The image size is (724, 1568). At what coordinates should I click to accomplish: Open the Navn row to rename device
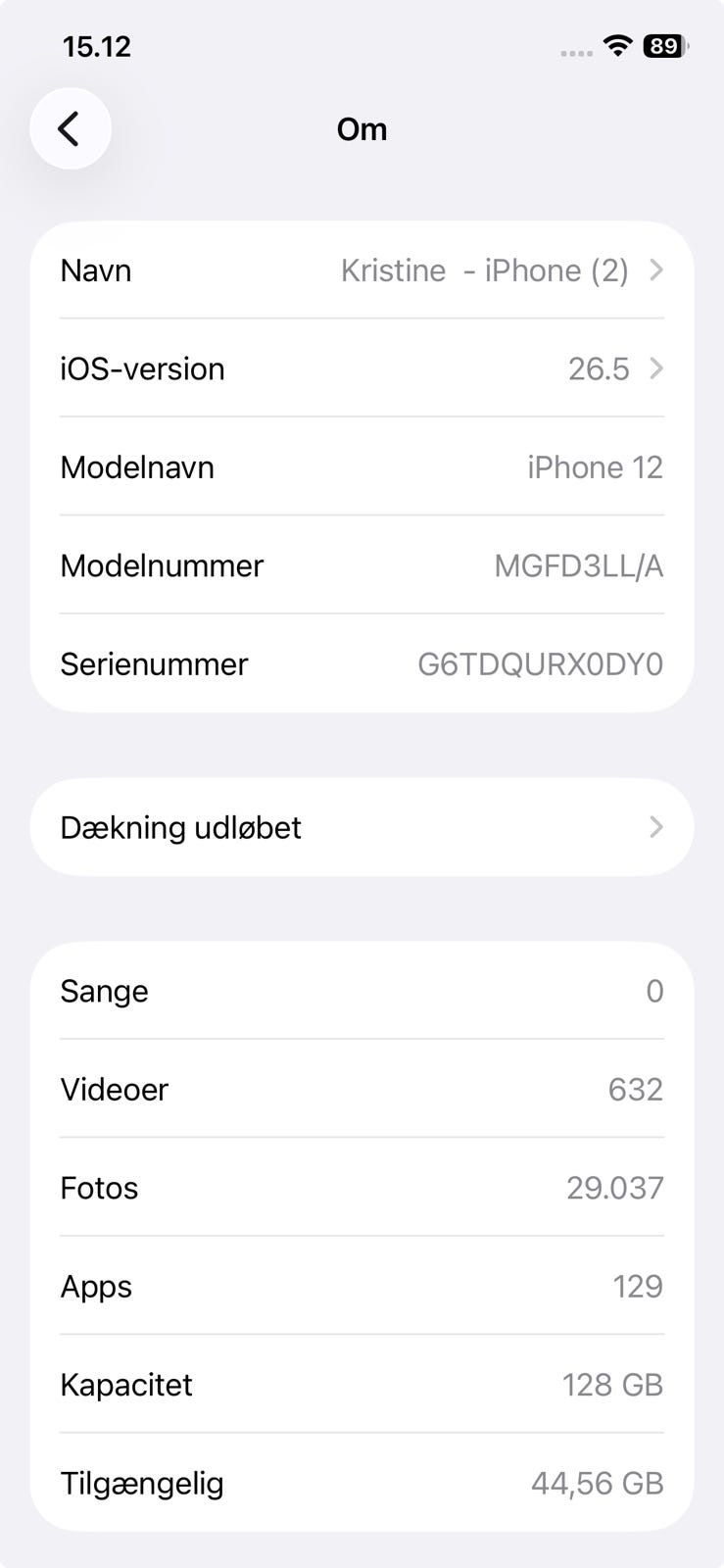coord(362,270)
